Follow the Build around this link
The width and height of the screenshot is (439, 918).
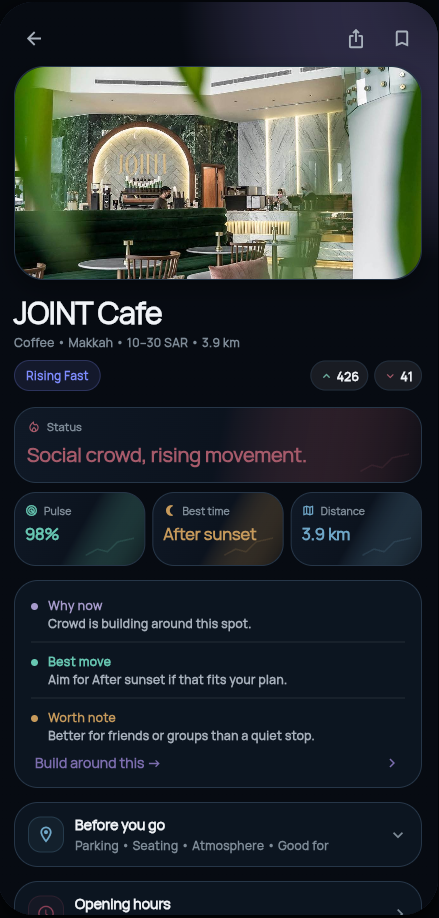pyautogui.click(x=98, y=763)
